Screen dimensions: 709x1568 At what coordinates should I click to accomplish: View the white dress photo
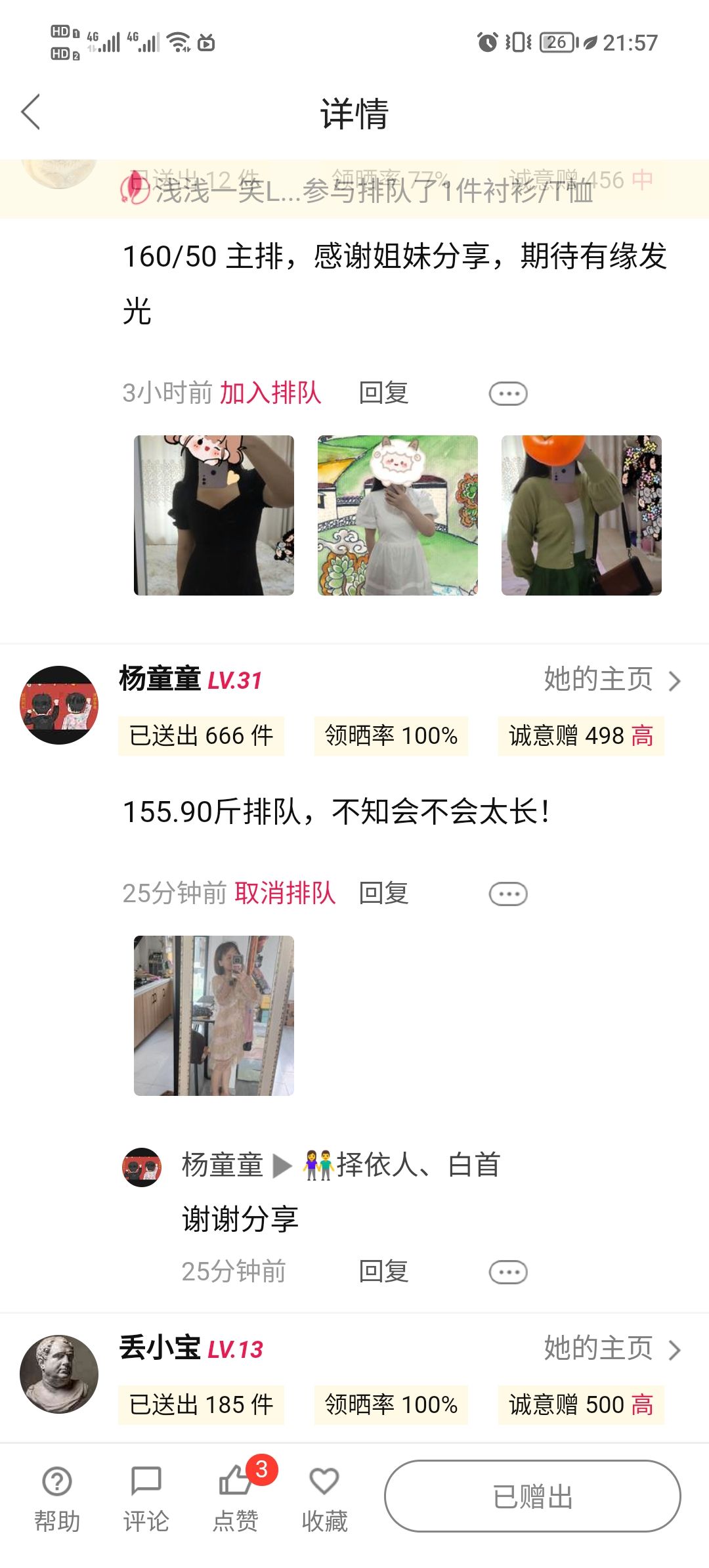click(x=398, y=515)
